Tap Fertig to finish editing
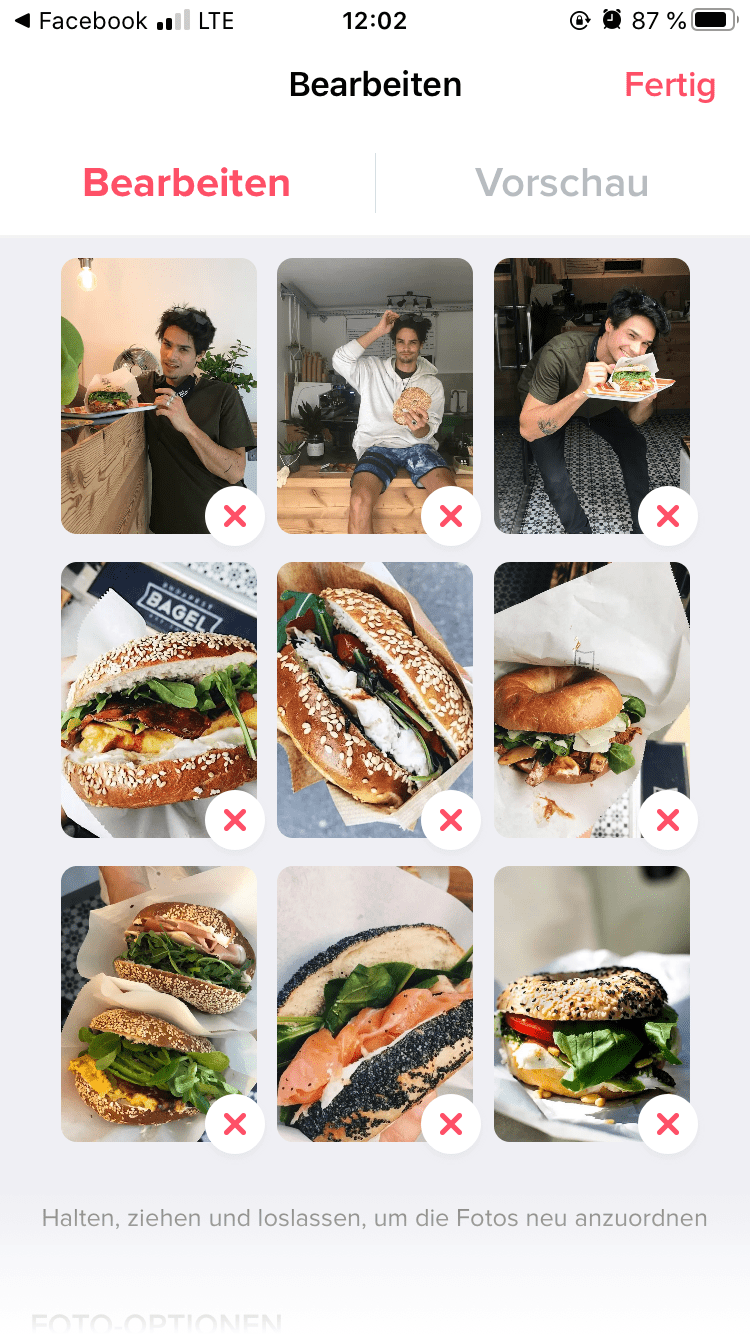The width and height of the screenshot is (750, 1334). tap(669, 85)
